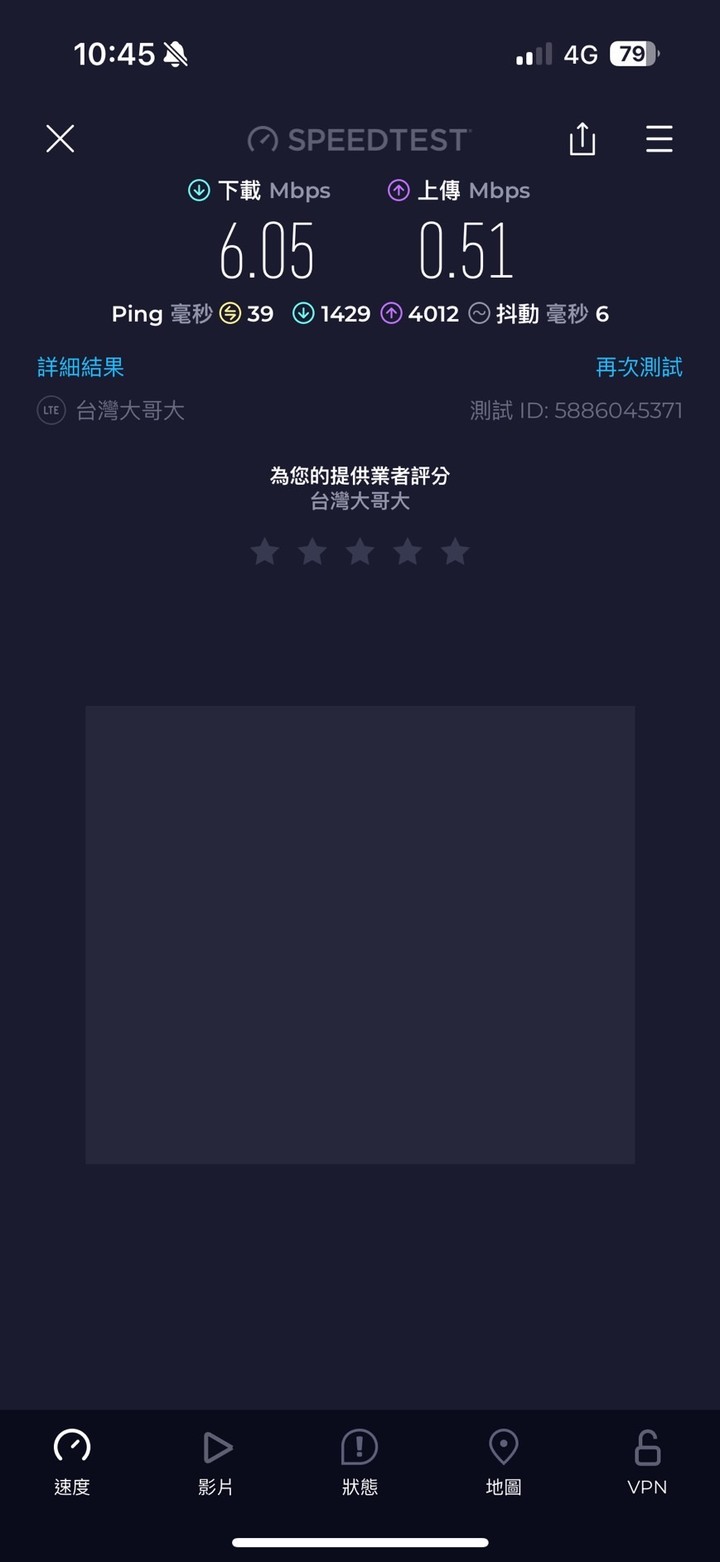Viewport: 720px width, 1562px height.
Task: Share the speed test result
Action: pyautogui.click(x=582, y=139)
